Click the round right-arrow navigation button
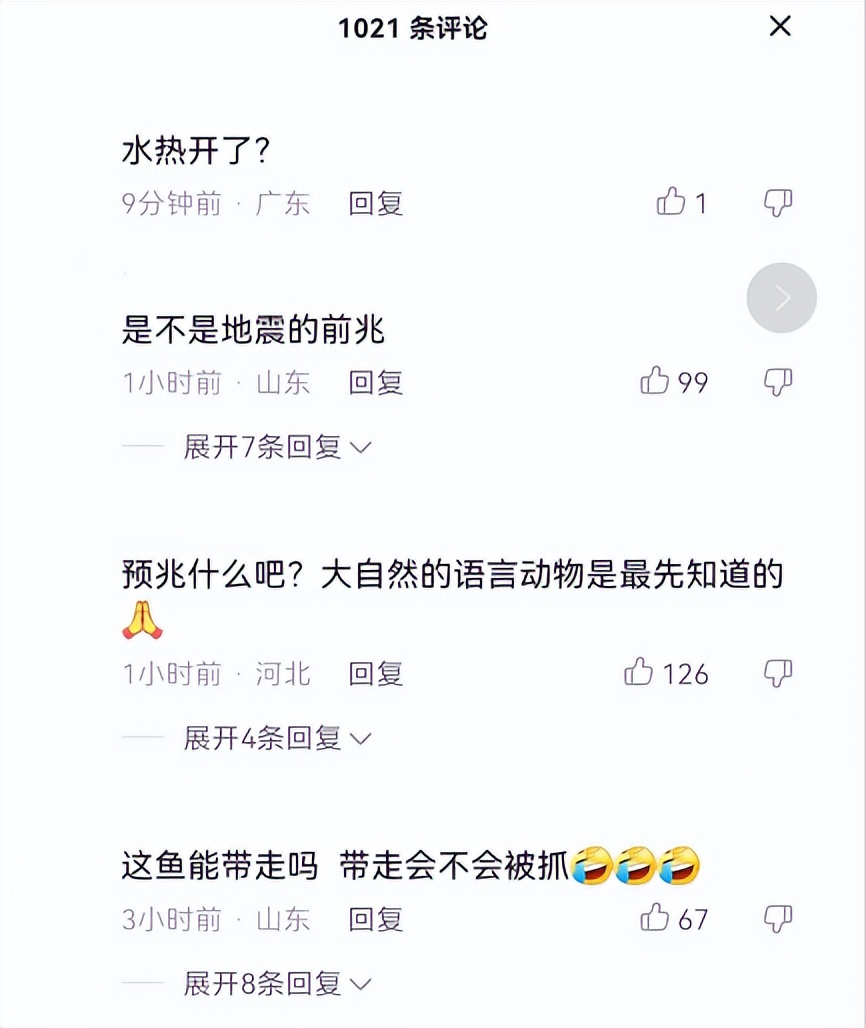The image size is (866, 1028). (781, 297)
